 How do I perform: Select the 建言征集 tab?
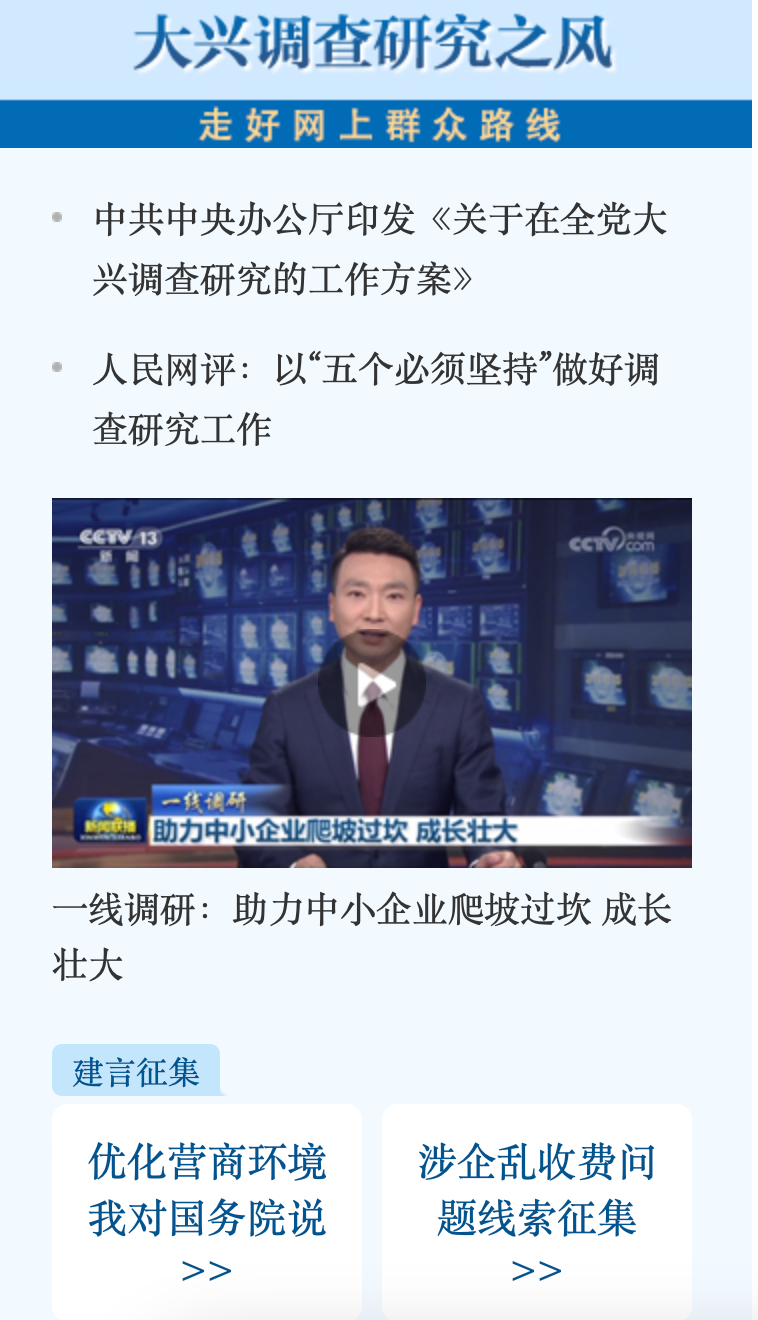pyautogui.click(x=136, y=1072)
